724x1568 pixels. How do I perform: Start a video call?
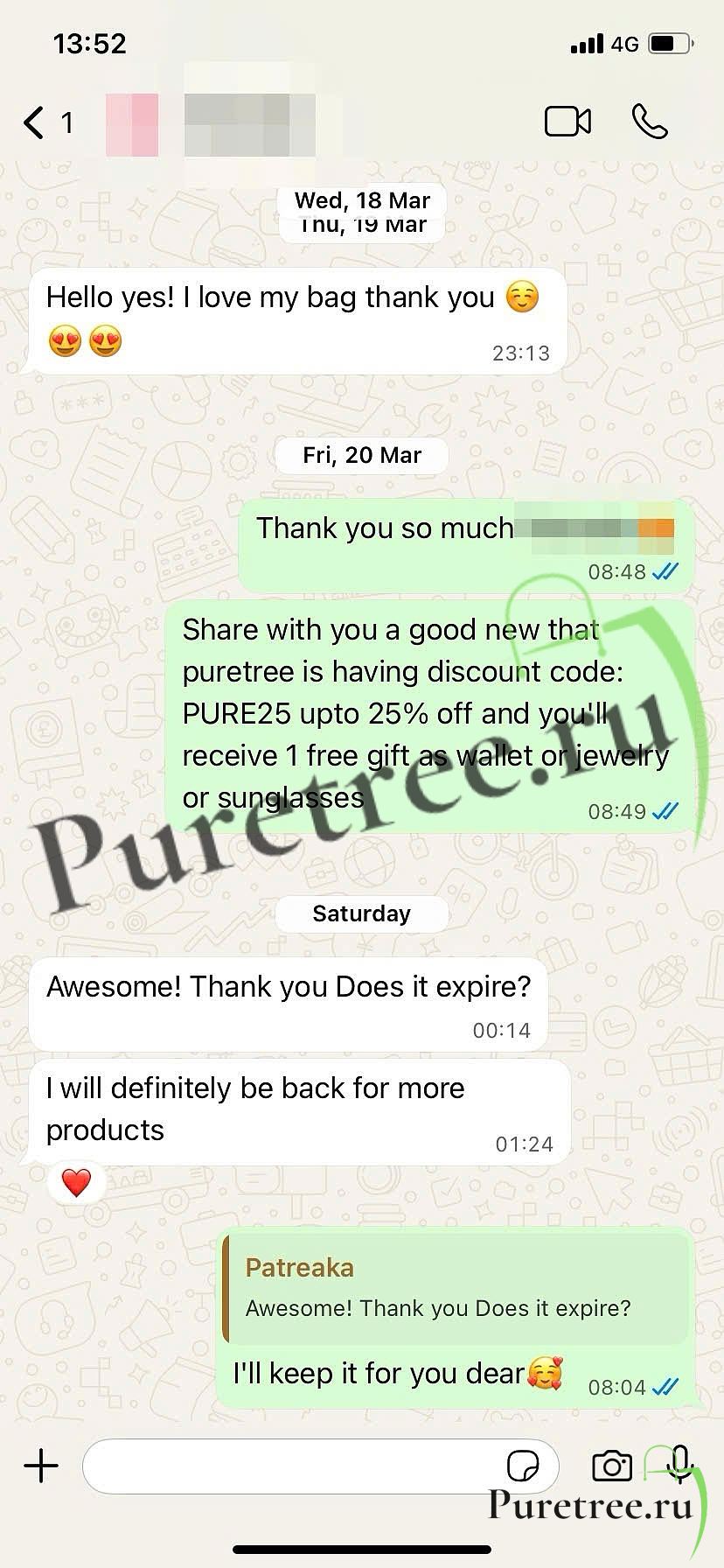[x=567, y=122]
